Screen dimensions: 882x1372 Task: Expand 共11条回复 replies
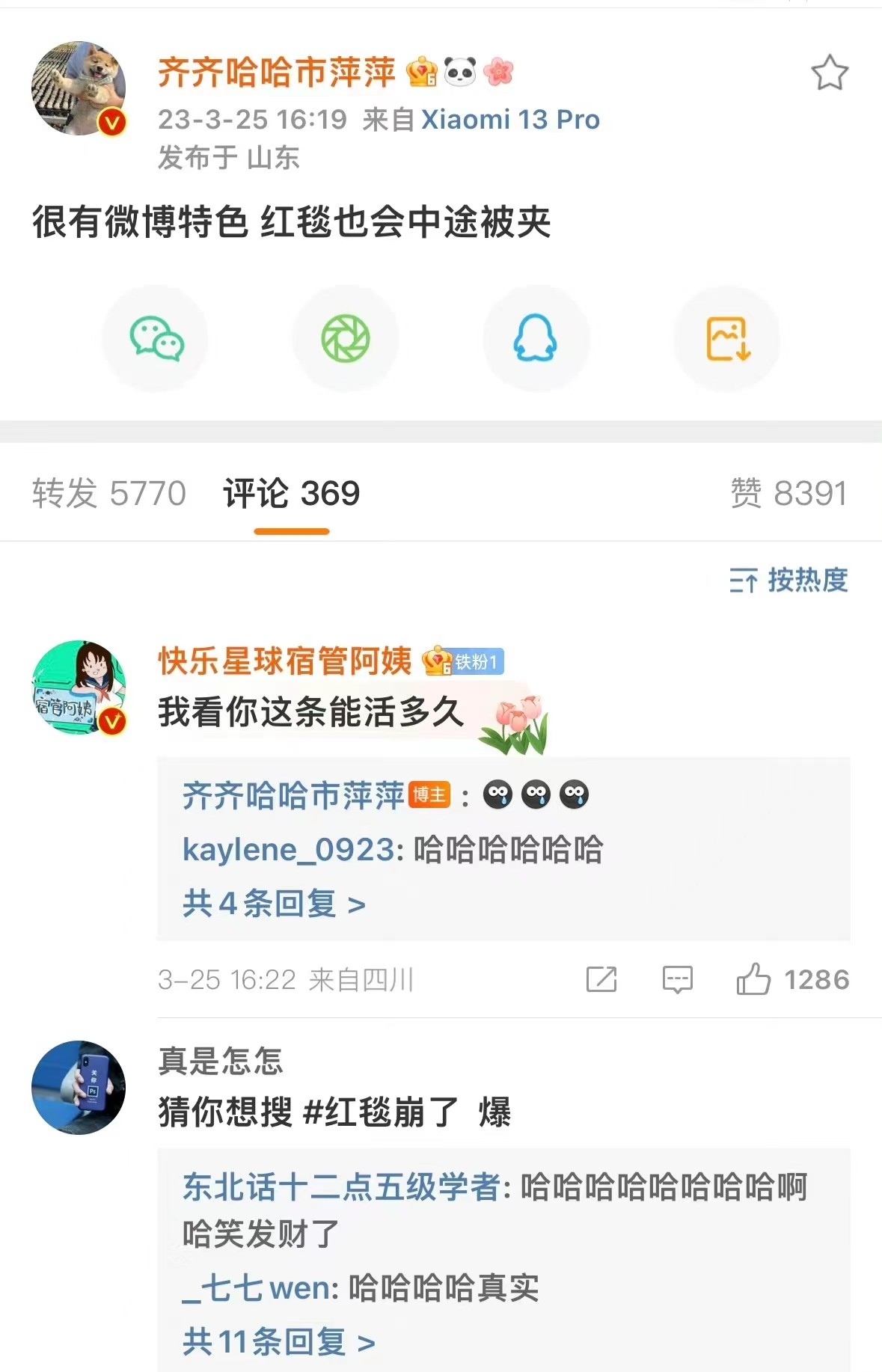point(278,1342)
